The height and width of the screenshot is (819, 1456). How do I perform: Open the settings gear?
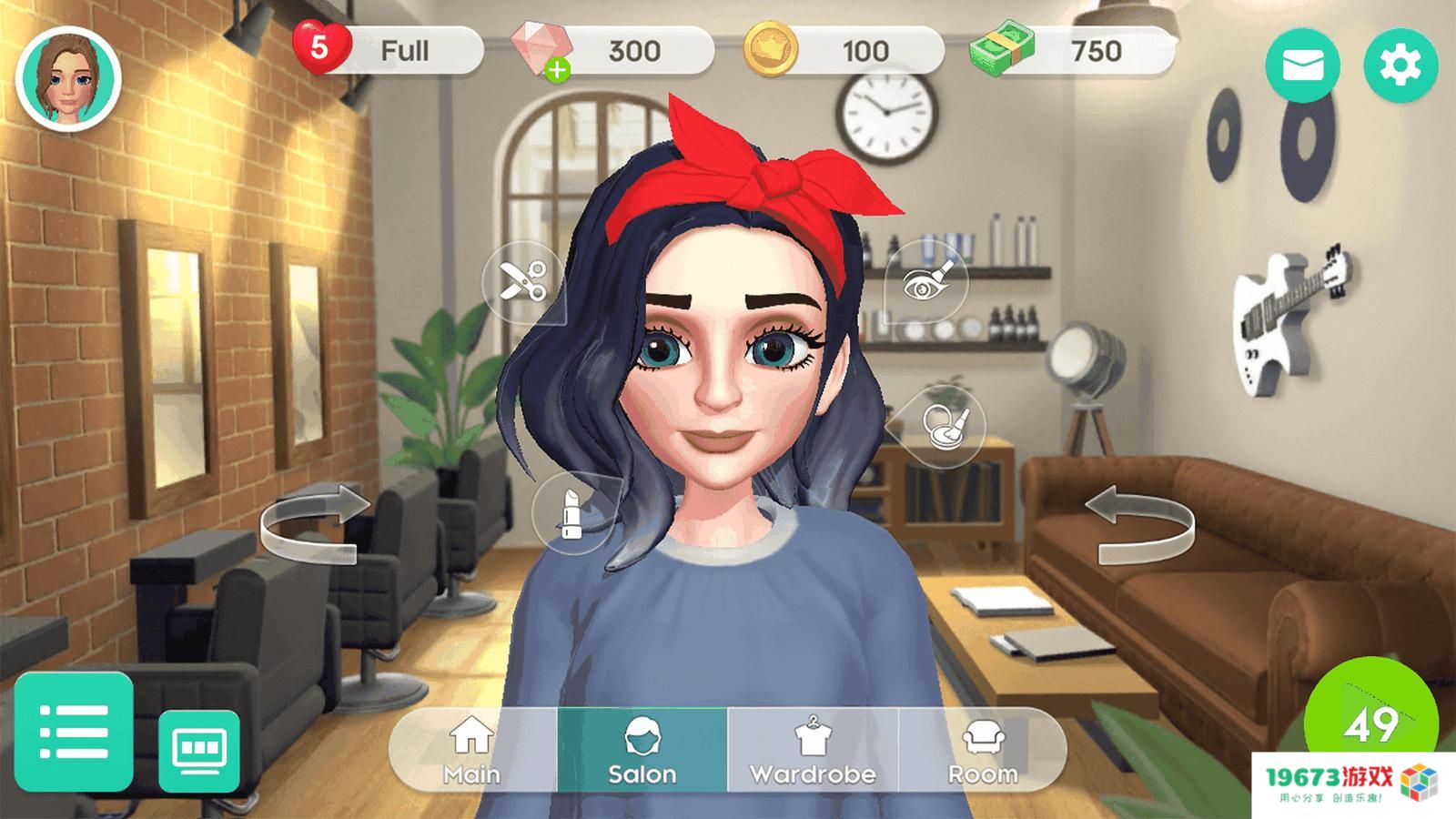(x=1400, y=66)
